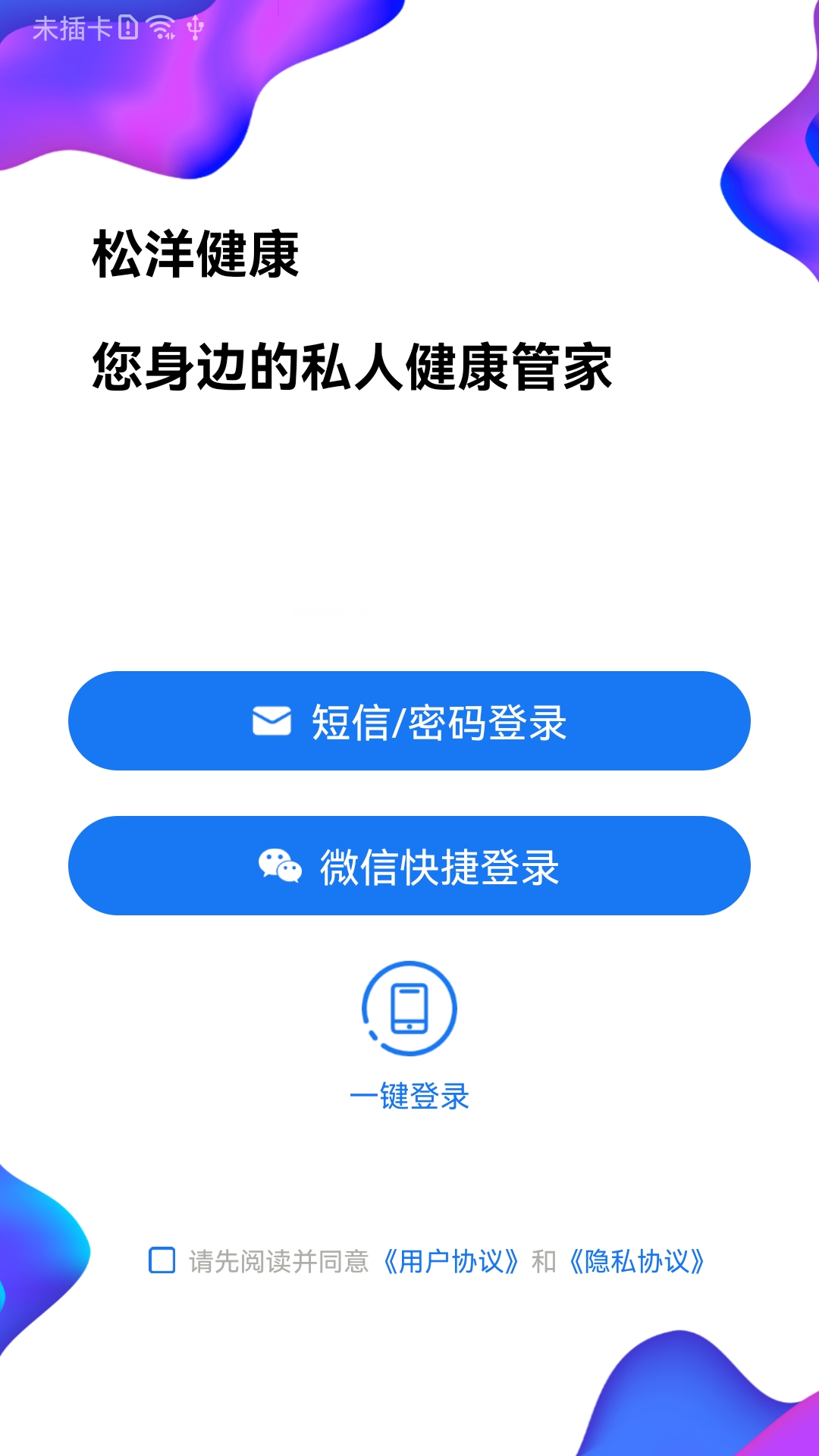
Task: Click the envelope icon on the SMS login button
Action: [x=272, y=722]
